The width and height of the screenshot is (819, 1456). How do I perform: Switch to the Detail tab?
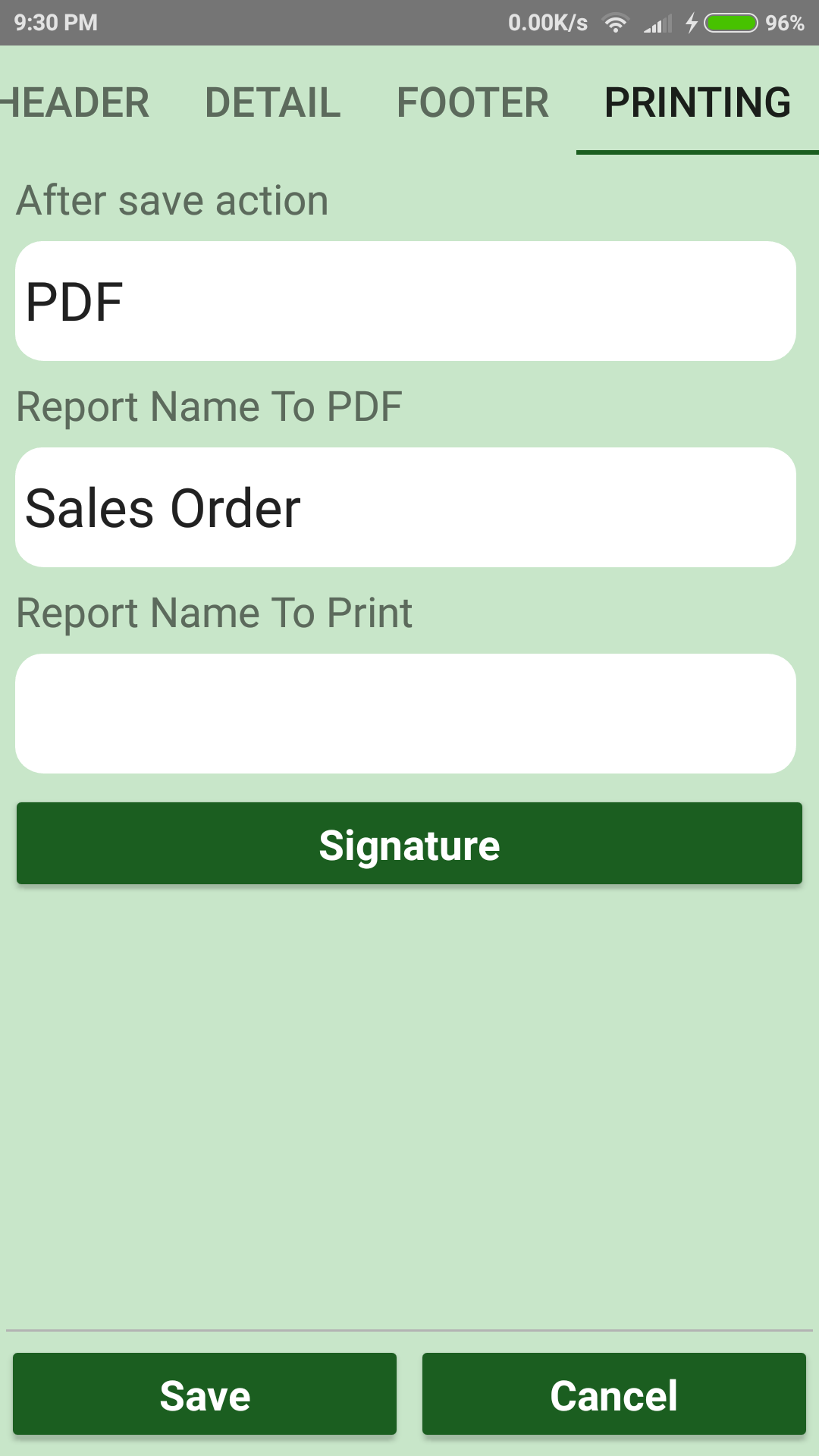tap(273, 102)
